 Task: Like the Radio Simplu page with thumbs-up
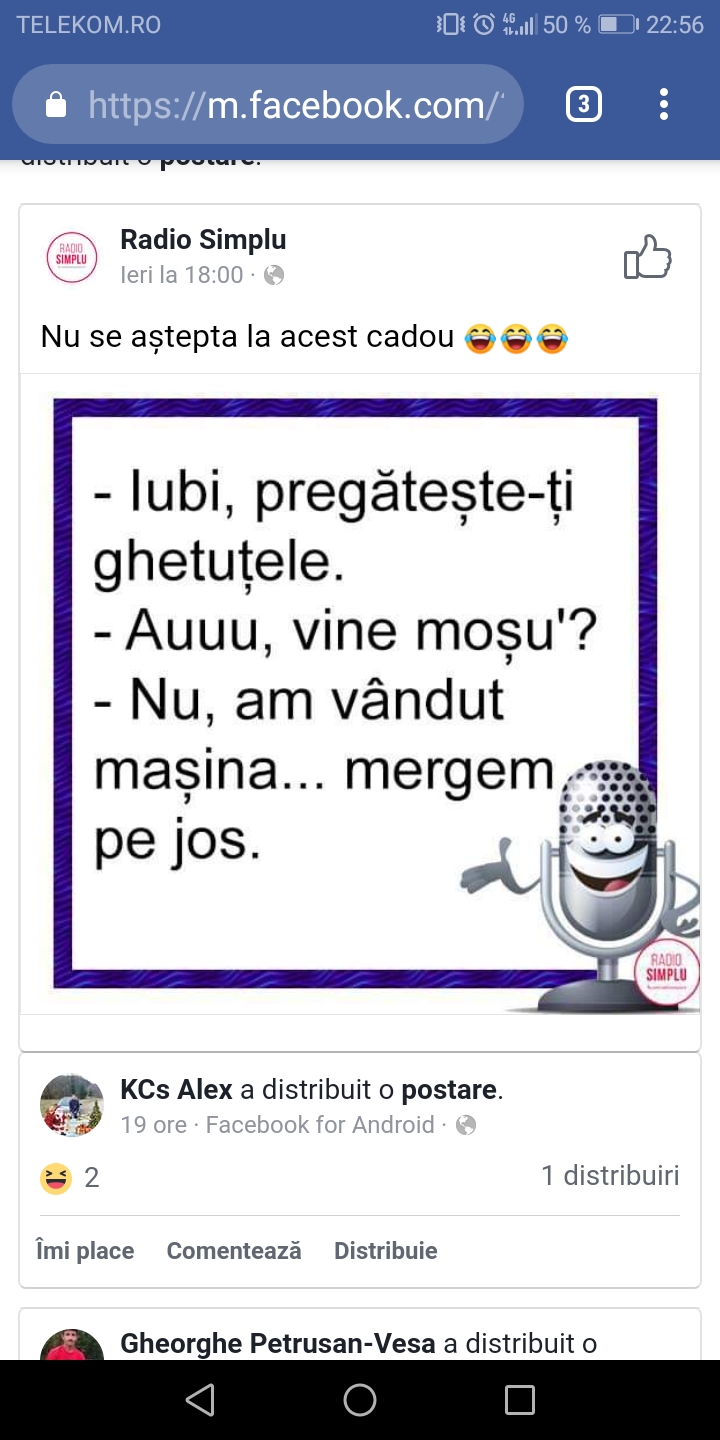[648, 257]
